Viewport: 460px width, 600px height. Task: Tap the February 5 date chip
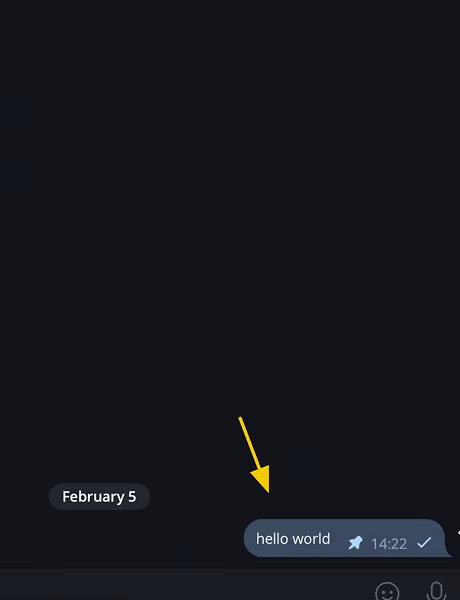[x=100, y=497]
